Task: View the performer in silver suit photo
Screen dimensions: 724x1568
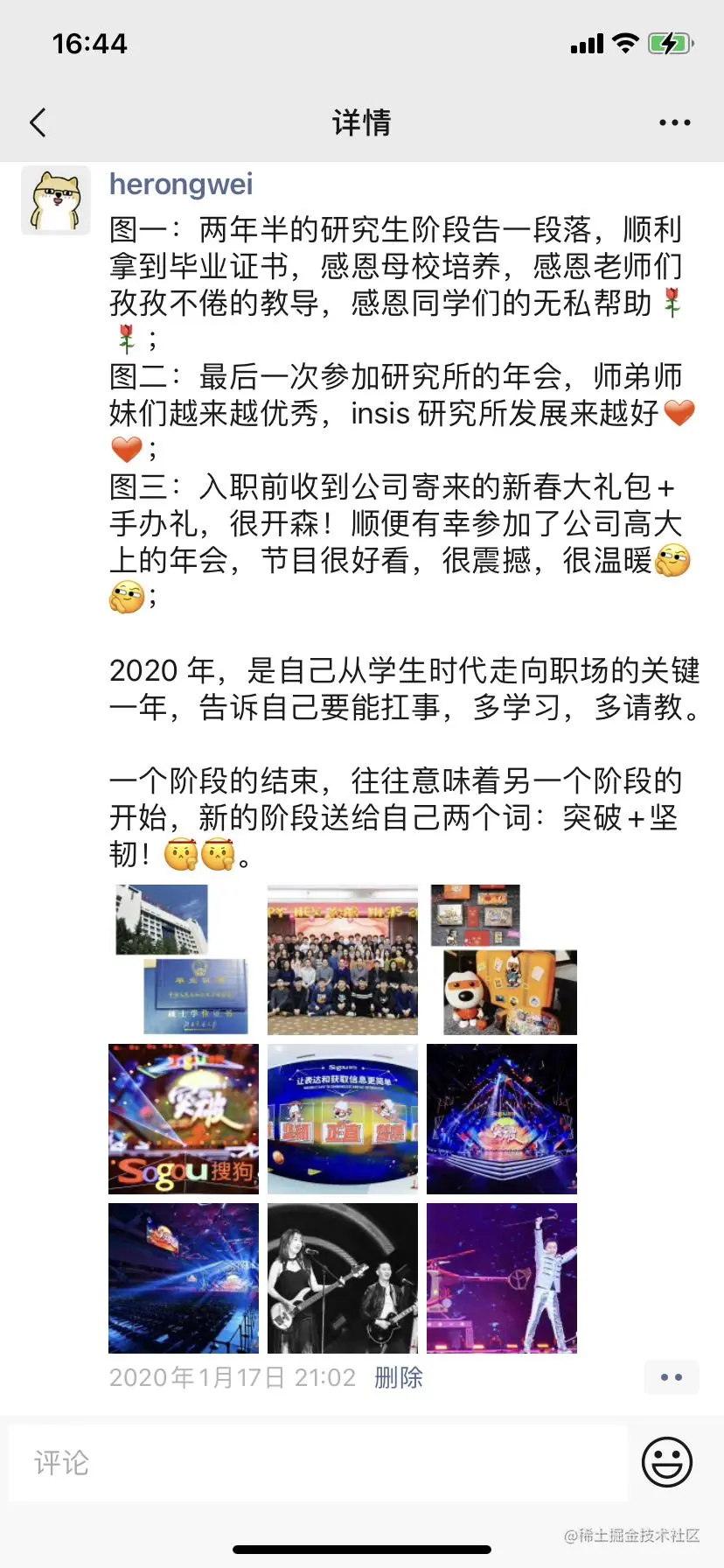Action: coord(502,1278)
